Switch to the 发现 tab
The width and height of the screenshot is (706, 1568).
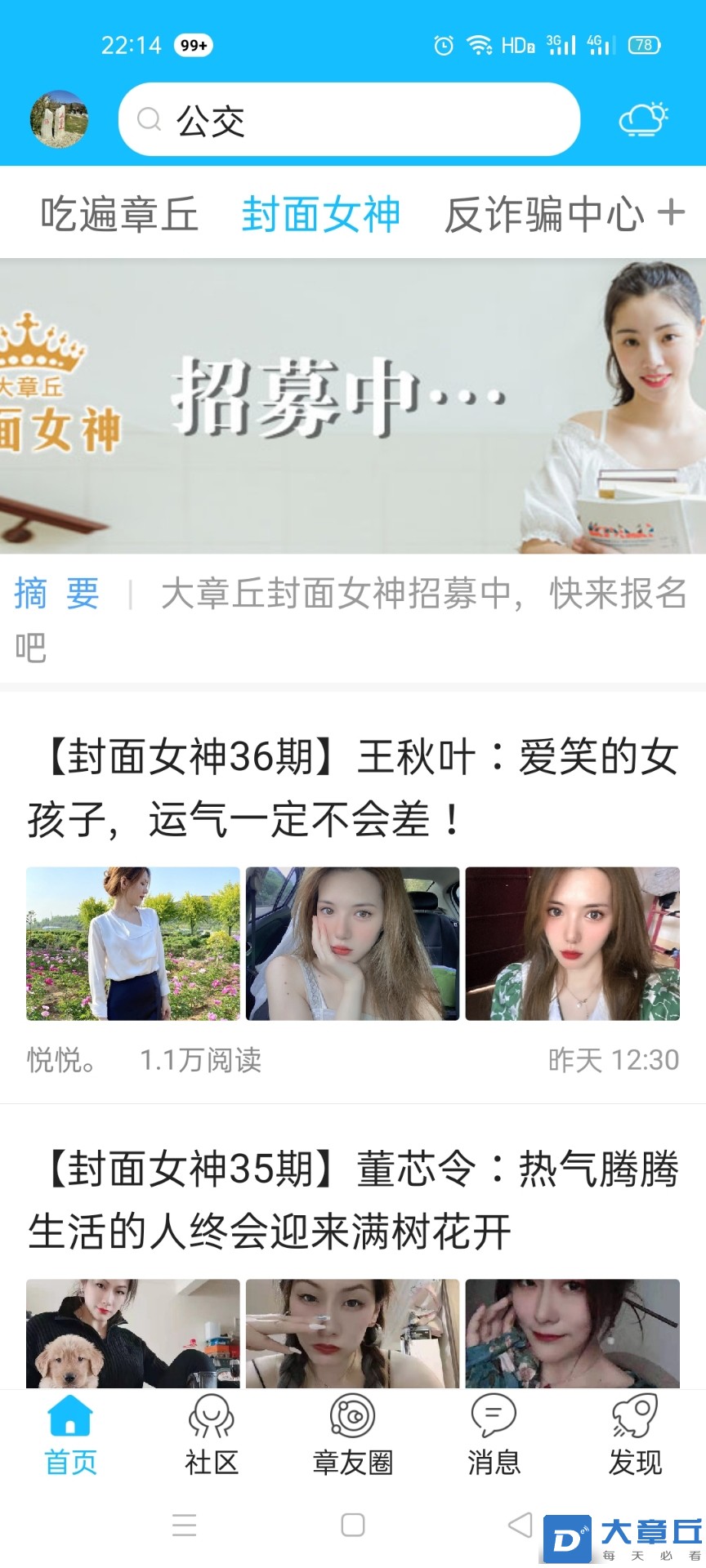point(635,1435)
